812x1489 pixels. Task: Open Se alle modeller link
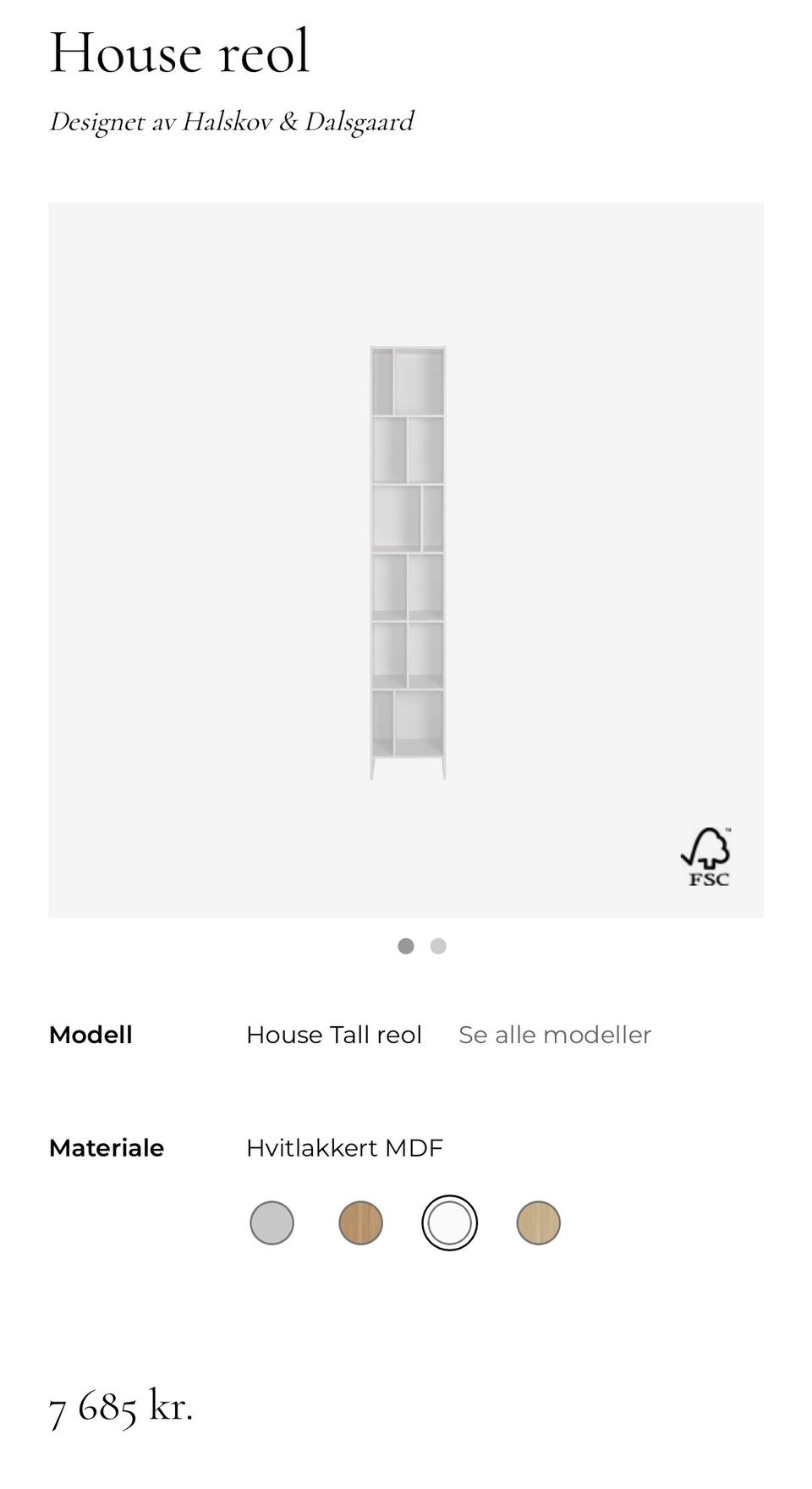coord(553,1034)
